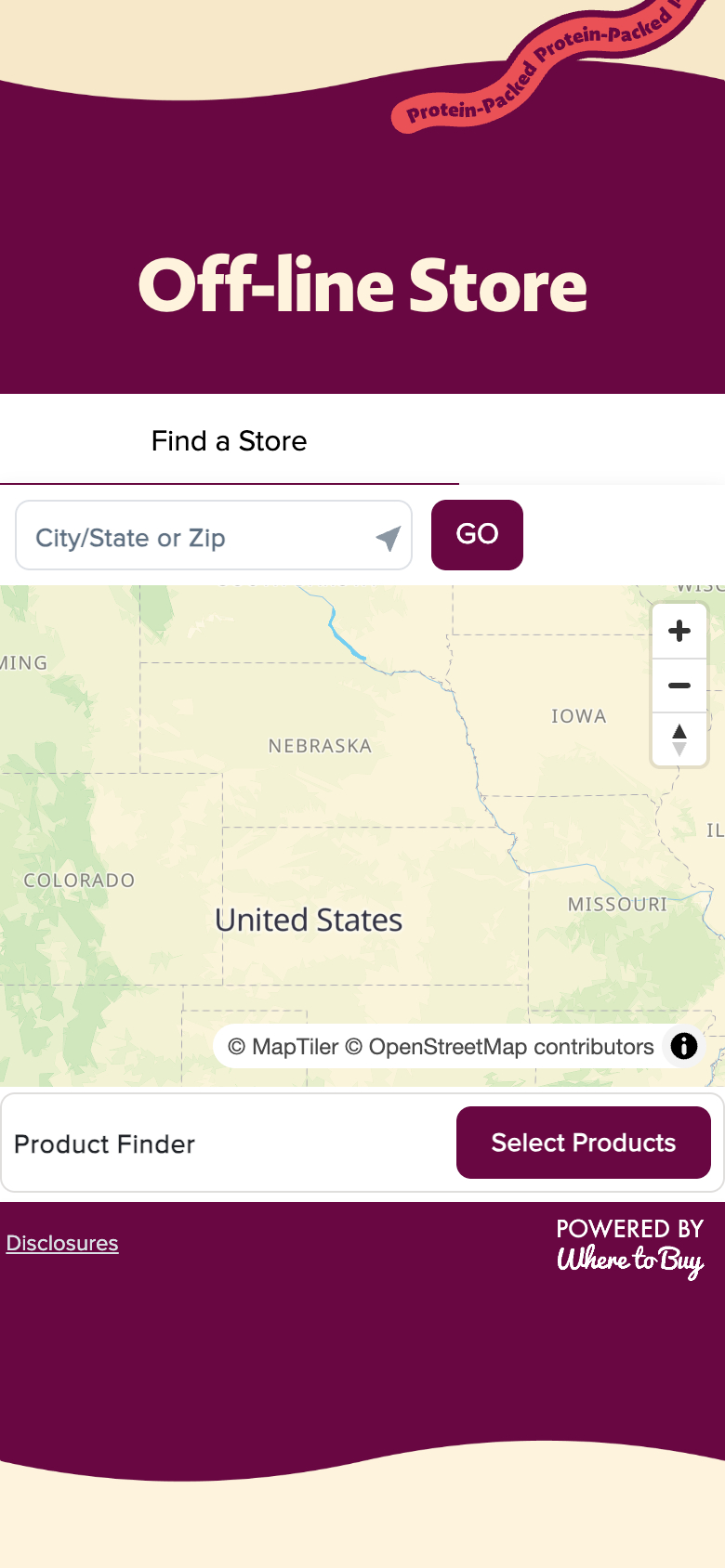This screenshot has width=725, height=1568.
Task: Toggle the map attribution info icon
Action: point(684,1046)
